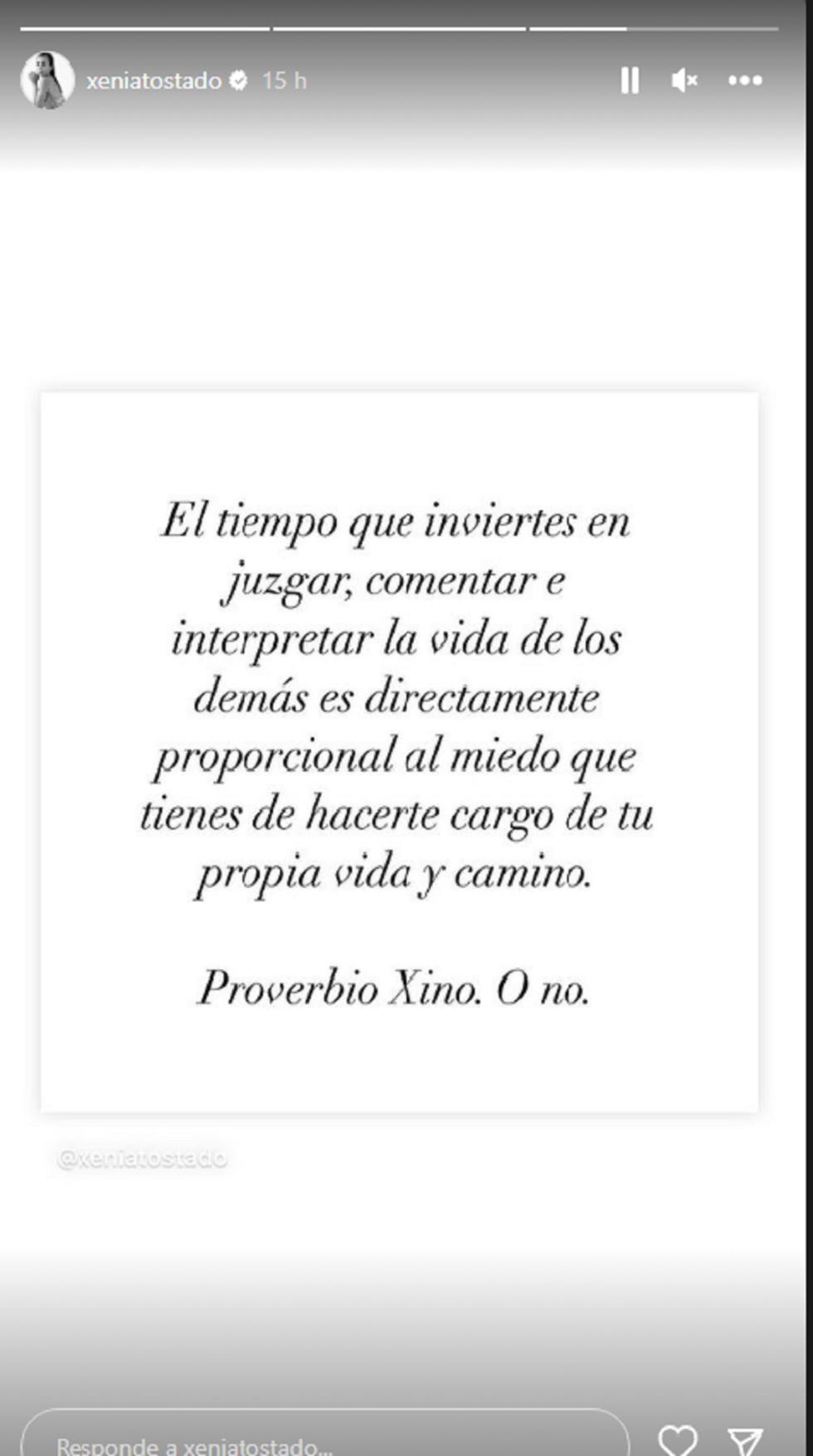Image resolution: width=813 pixels, height=1456 pixels.
Task: Pause the story playback
Action: [630, 80]
